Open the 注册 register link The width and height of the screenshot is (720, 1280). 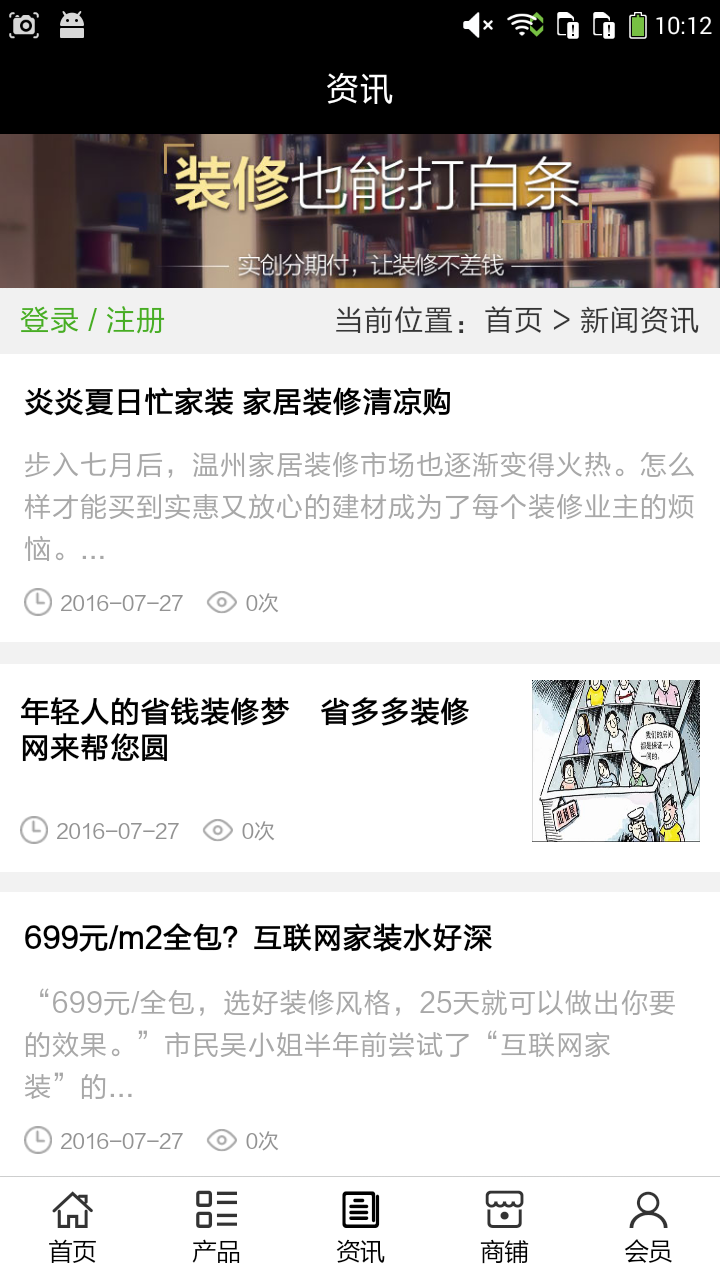(135, 321)
